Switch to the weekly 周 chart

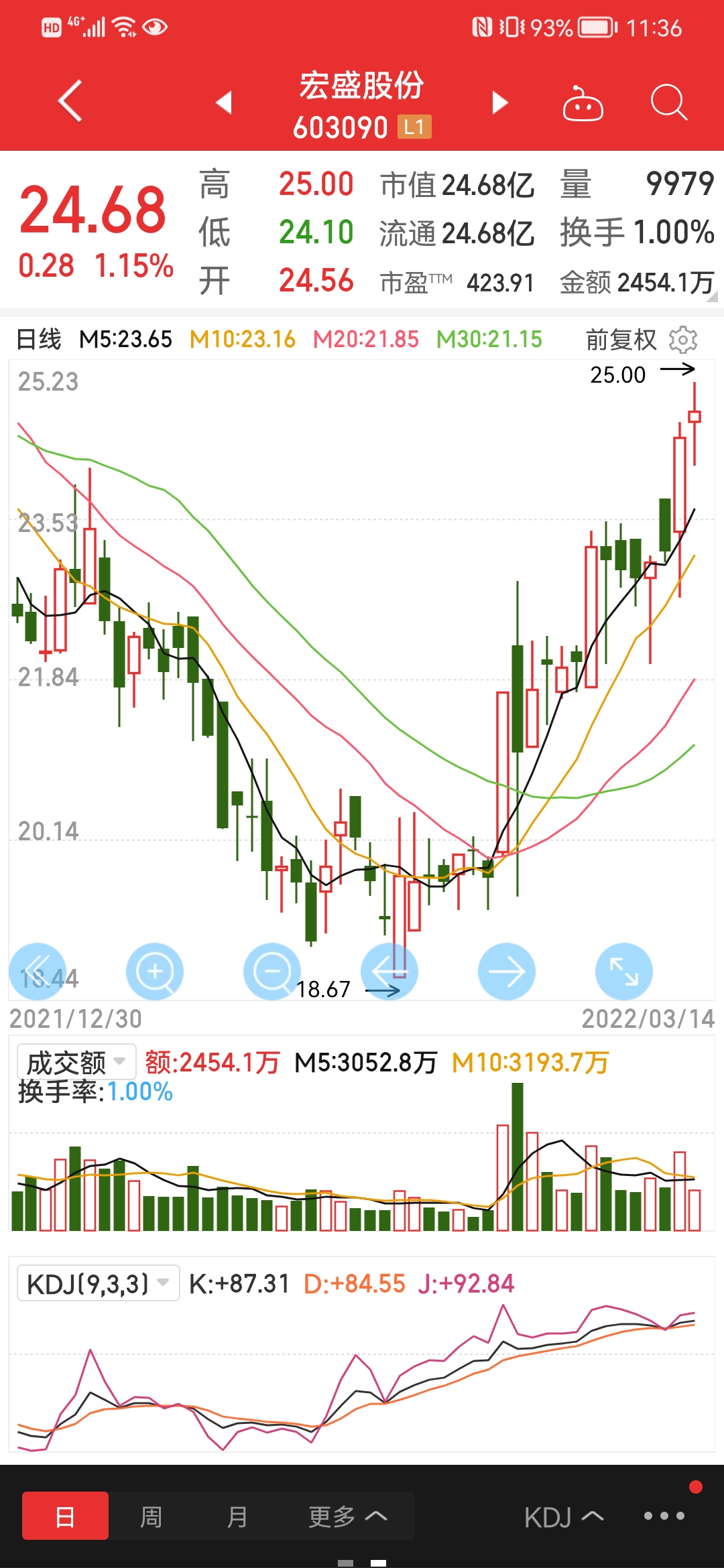coord(152,1516)
